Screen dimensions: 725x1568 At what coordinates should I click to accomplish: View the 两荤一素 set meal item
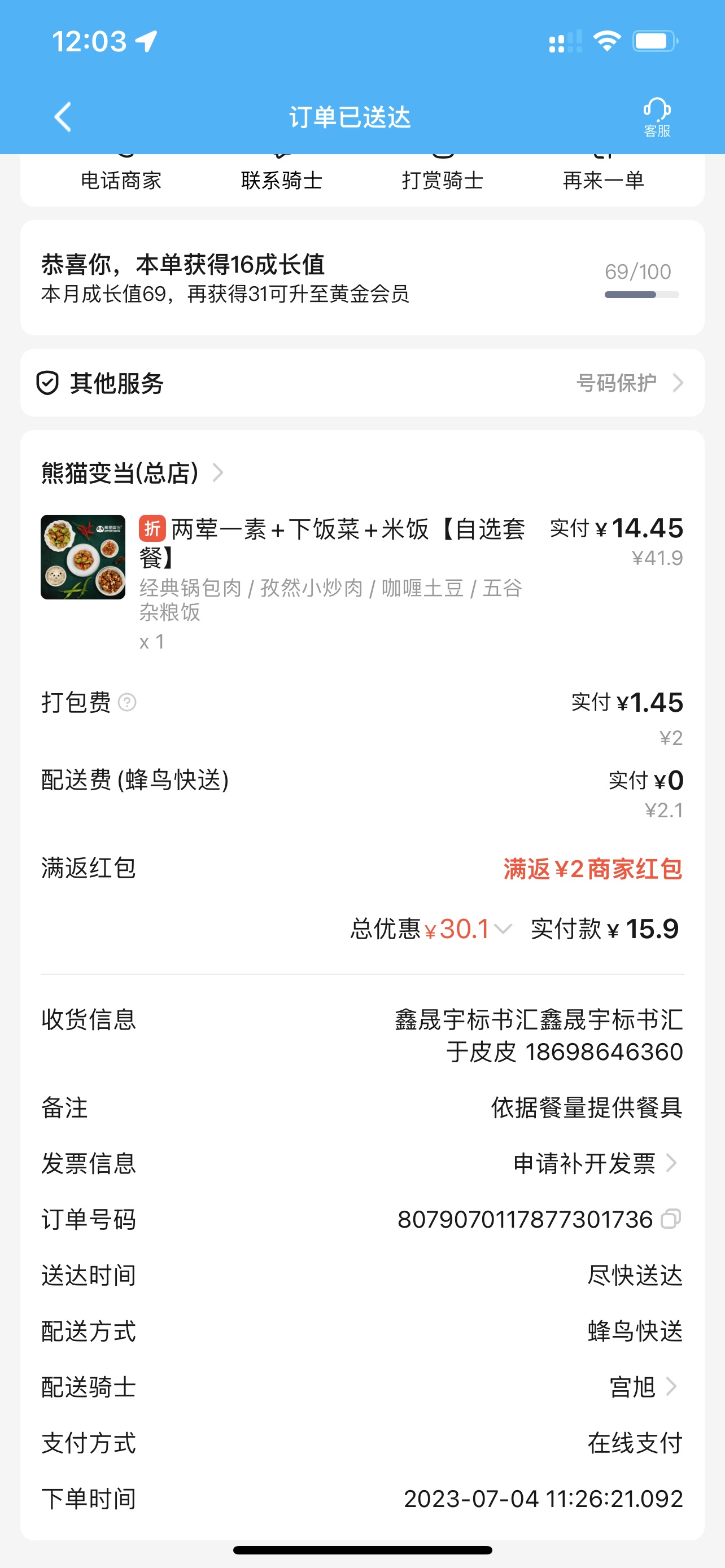[332, 542]
